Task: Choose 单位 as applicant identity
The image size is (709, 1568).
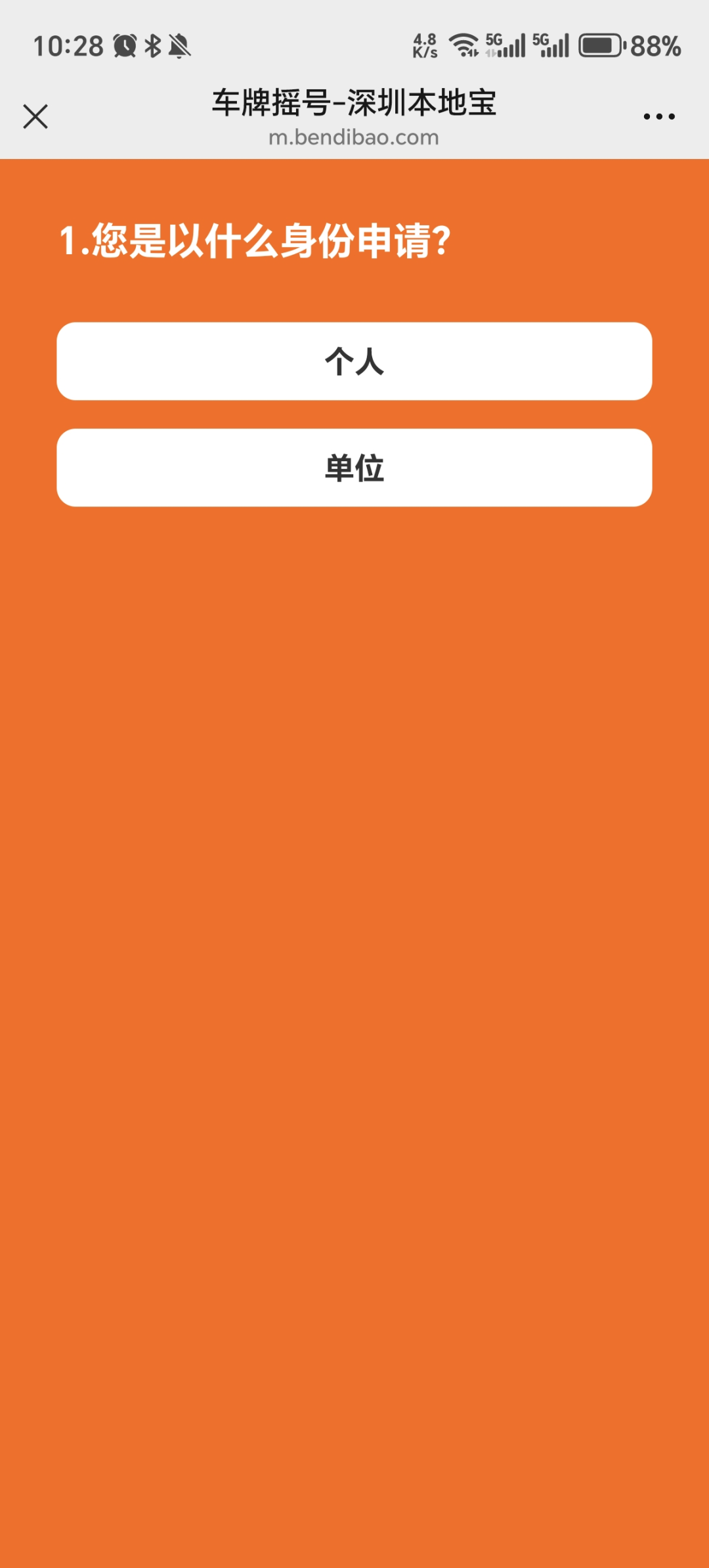Action: 354,468
